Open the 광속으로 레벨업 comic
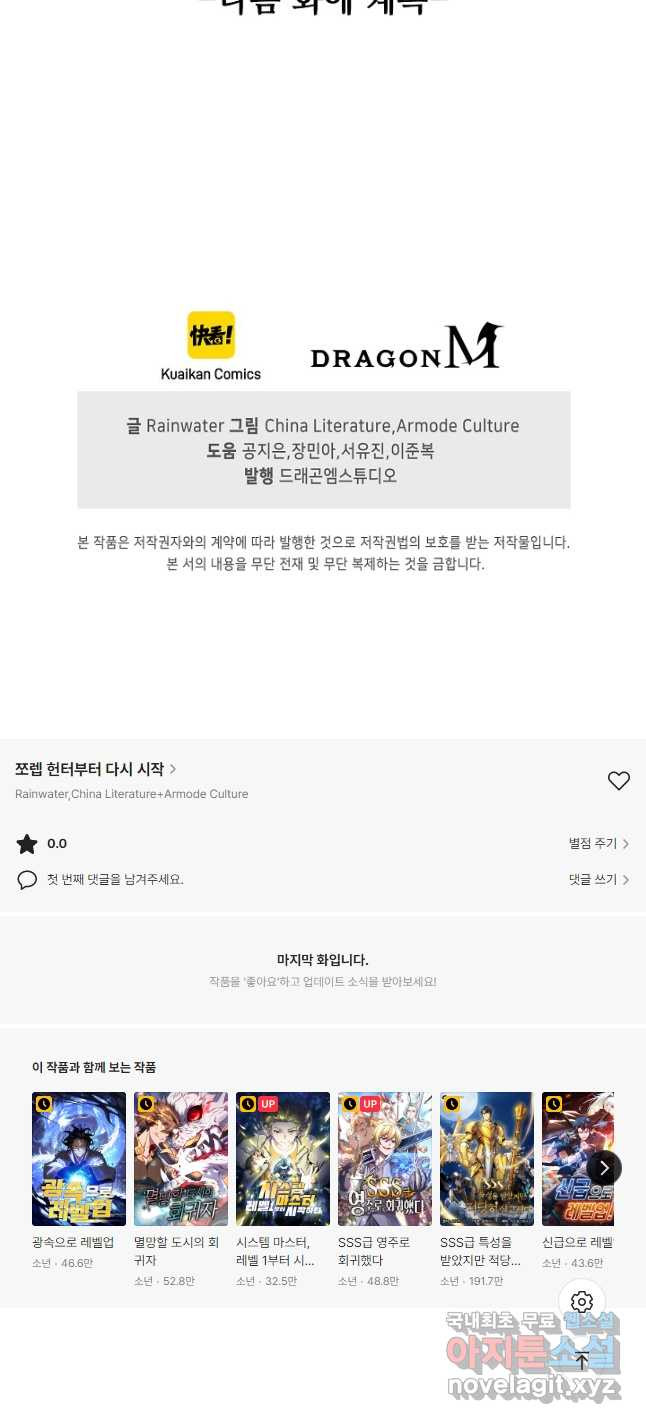This screenshot has width=646, height=1424. tap(79, 1159)
